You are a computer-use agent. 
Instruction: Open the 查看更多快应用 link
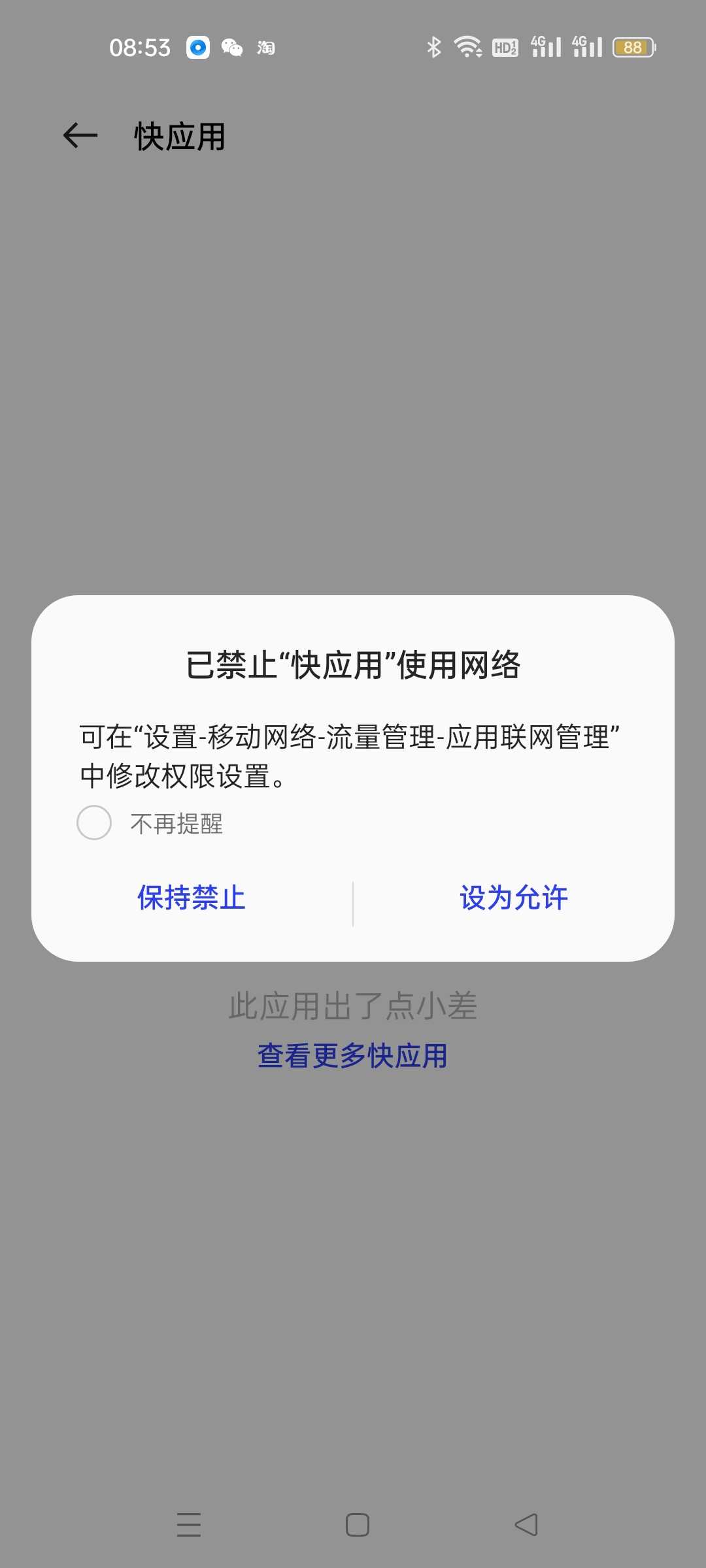pos(352,1056)
